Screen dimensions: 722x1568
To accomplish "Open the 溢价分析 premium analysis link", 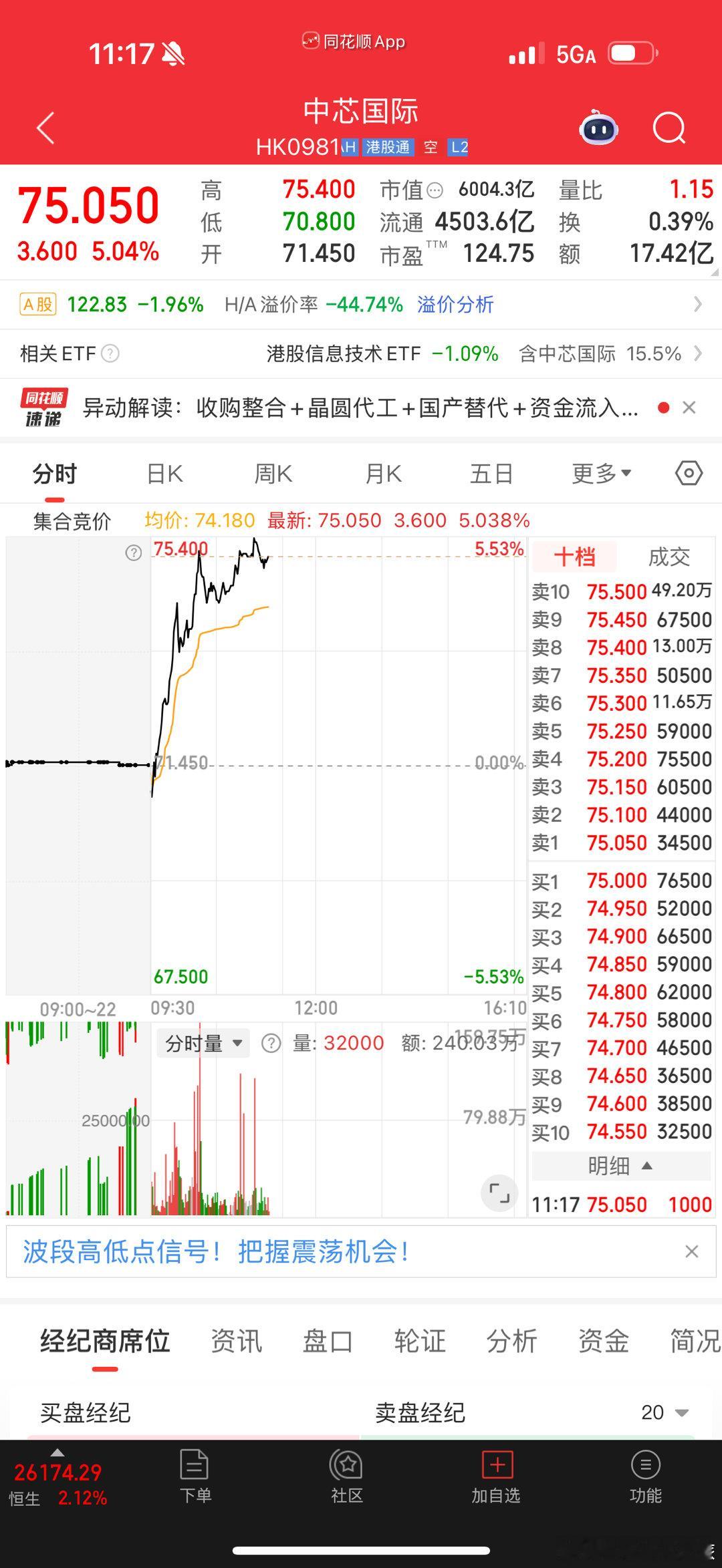I will (x=453, y=304).
